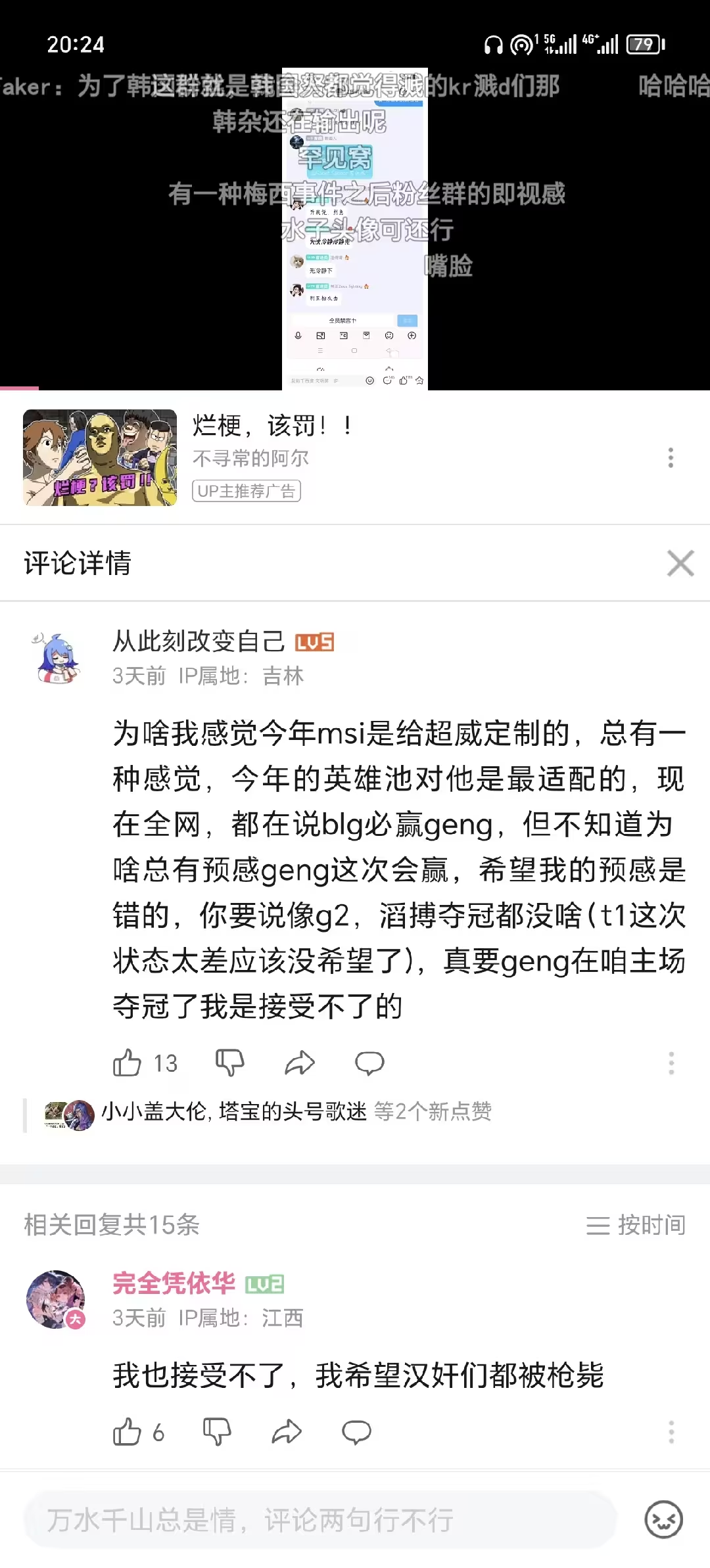Dislike the reply from 完全凭依华
Screen dimensions: 710x1568
tap(217, 1432)
